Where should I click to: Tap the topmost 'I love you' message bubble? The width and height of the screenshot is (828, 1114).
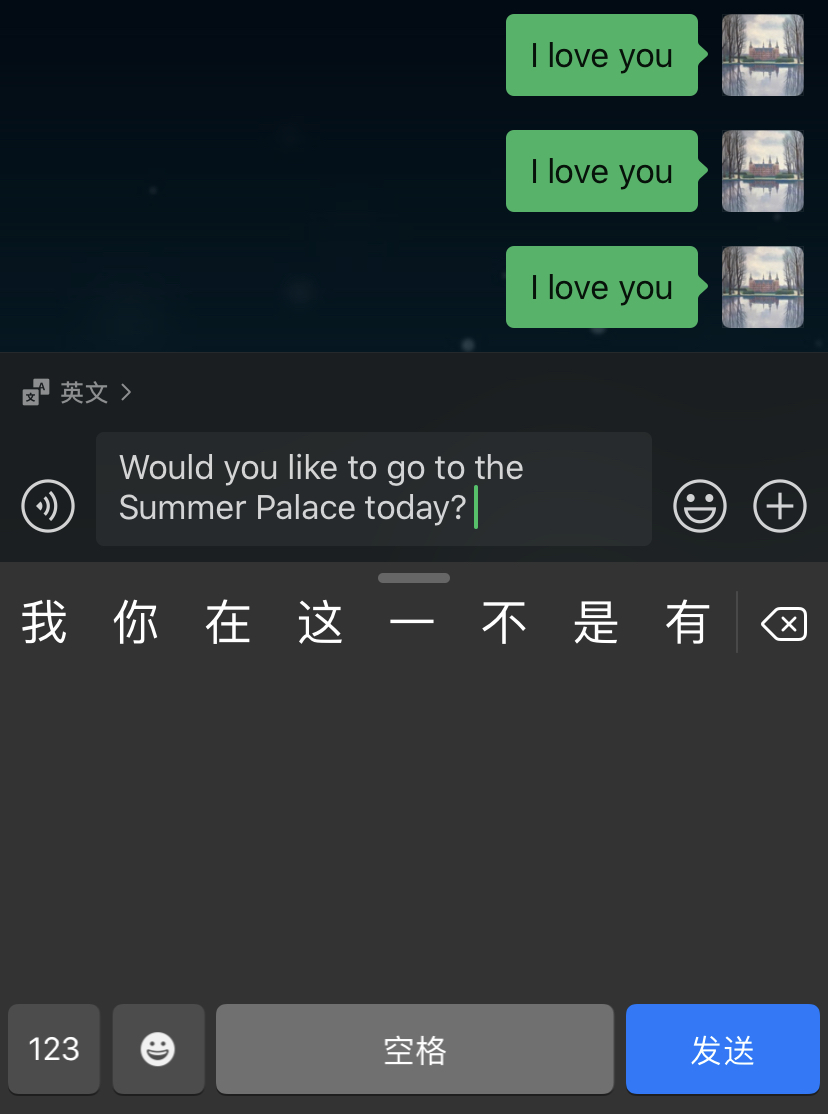pos(601,55)
